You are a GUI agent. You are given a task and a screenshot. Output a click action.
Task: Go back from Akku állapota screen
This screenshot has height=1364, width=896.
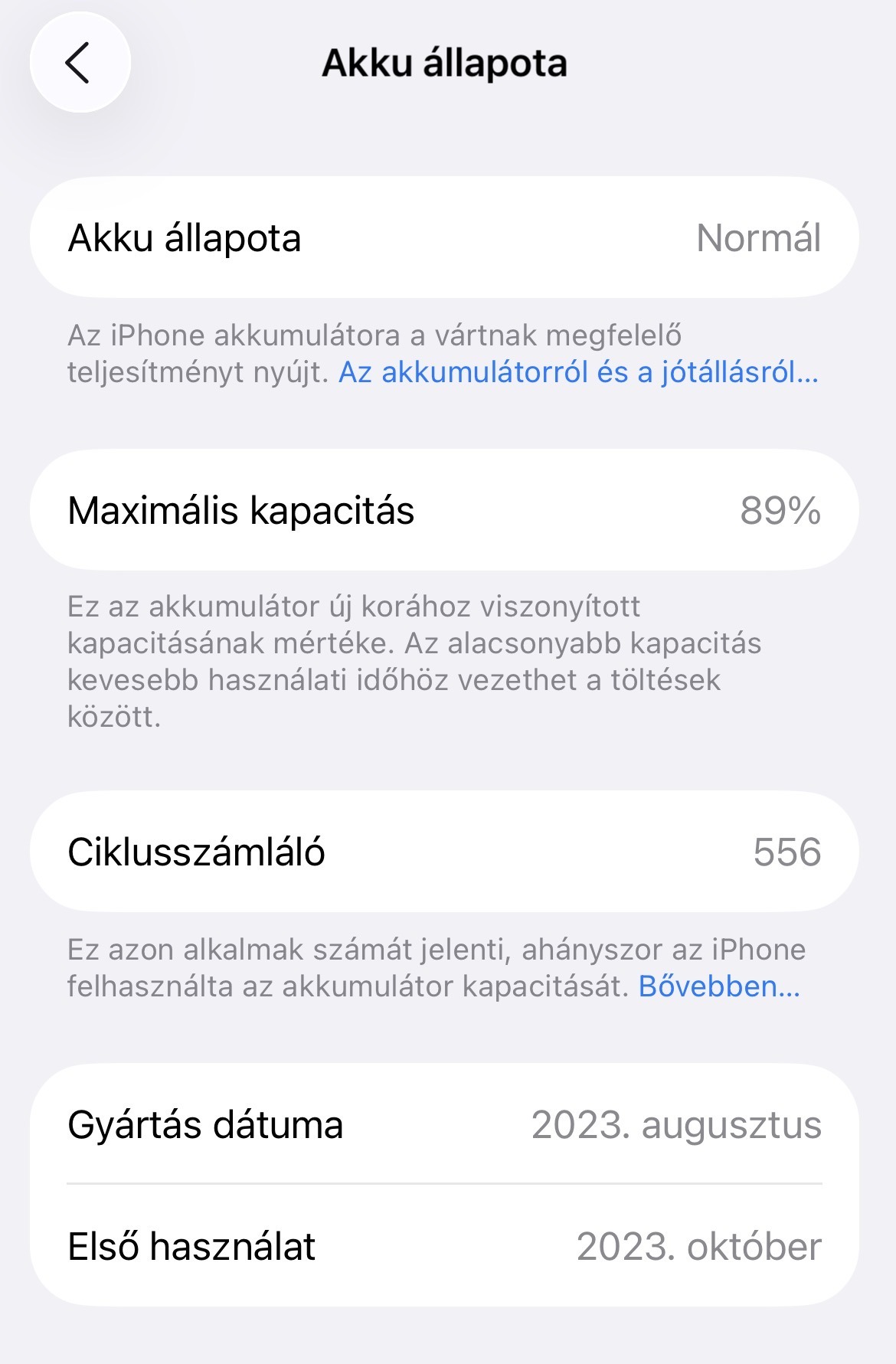80,63
